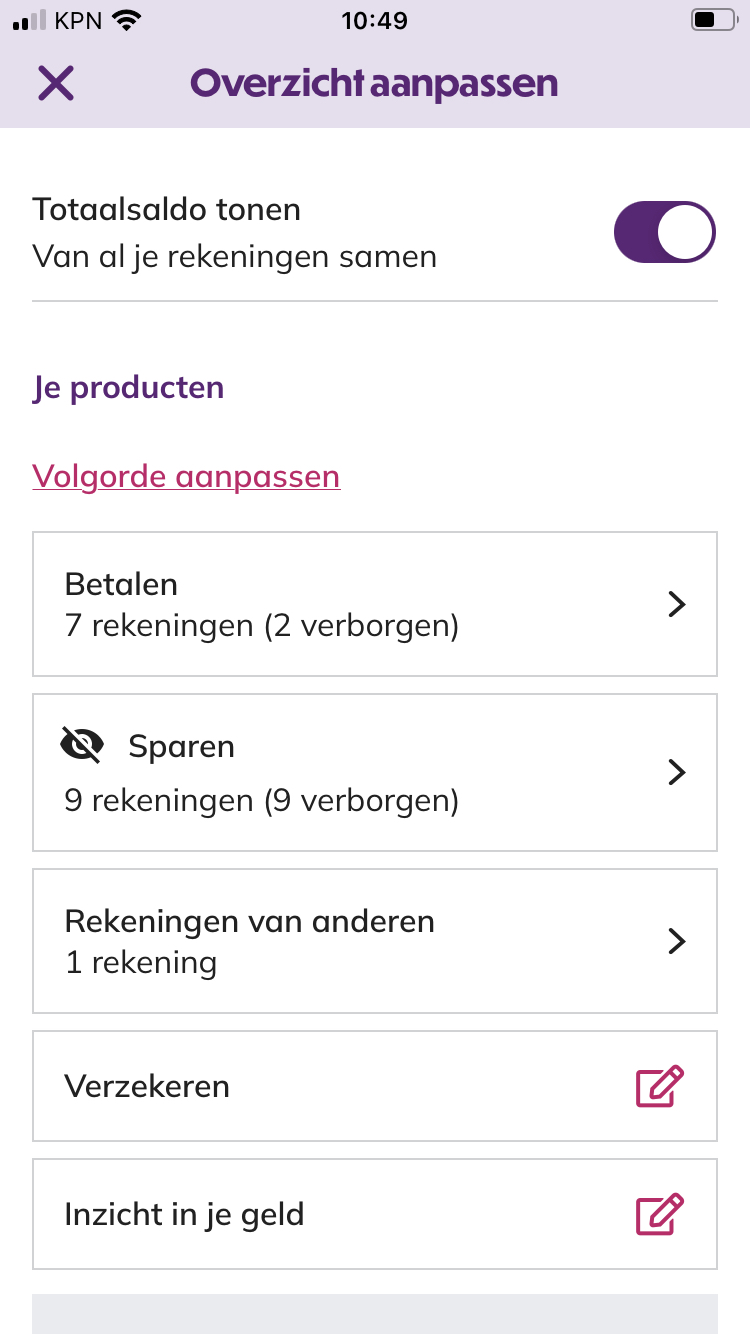Open Rekeningen van anderen

(375, 941)
